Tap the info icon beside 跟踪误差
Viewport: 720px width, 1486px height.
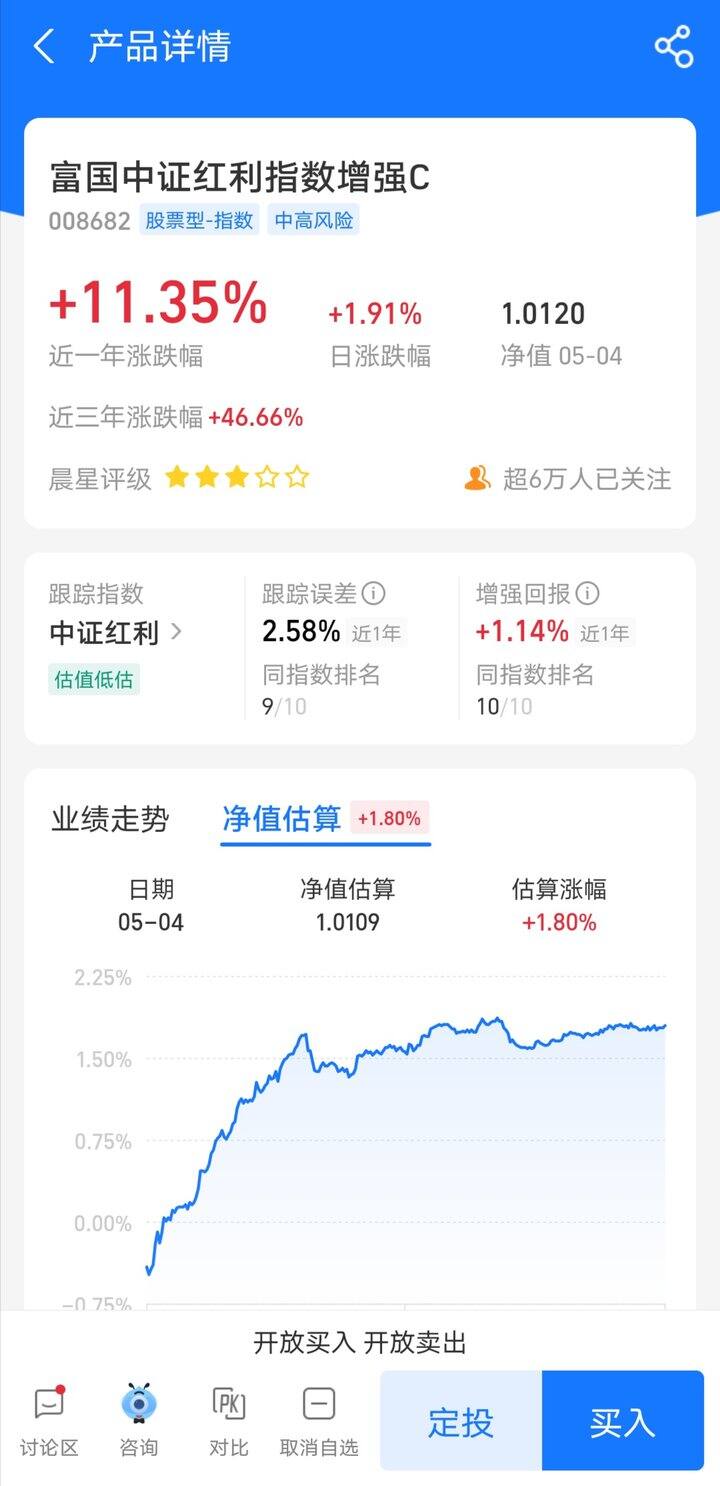[373, 594]
